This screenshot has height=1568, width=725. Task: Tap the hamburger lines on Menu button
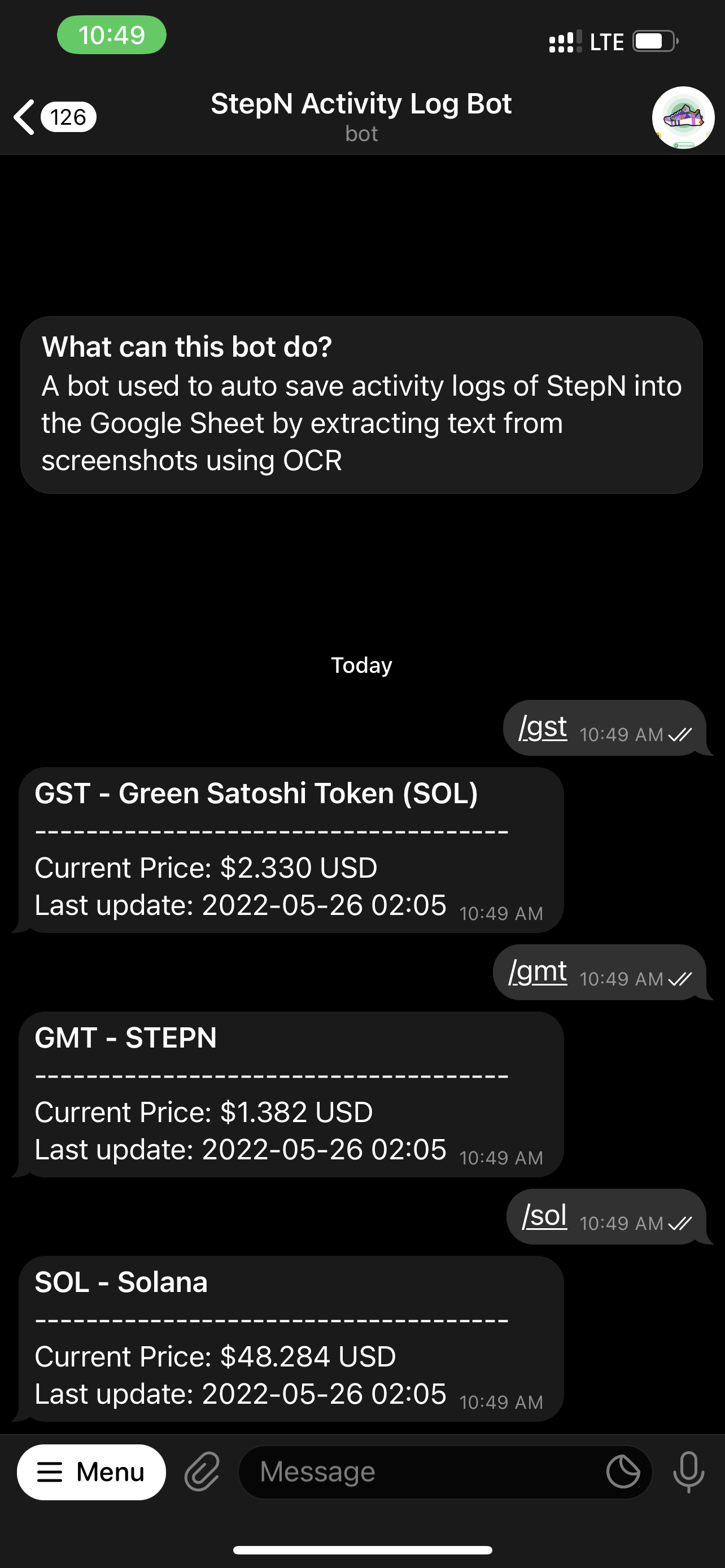tap(50, 1471)
